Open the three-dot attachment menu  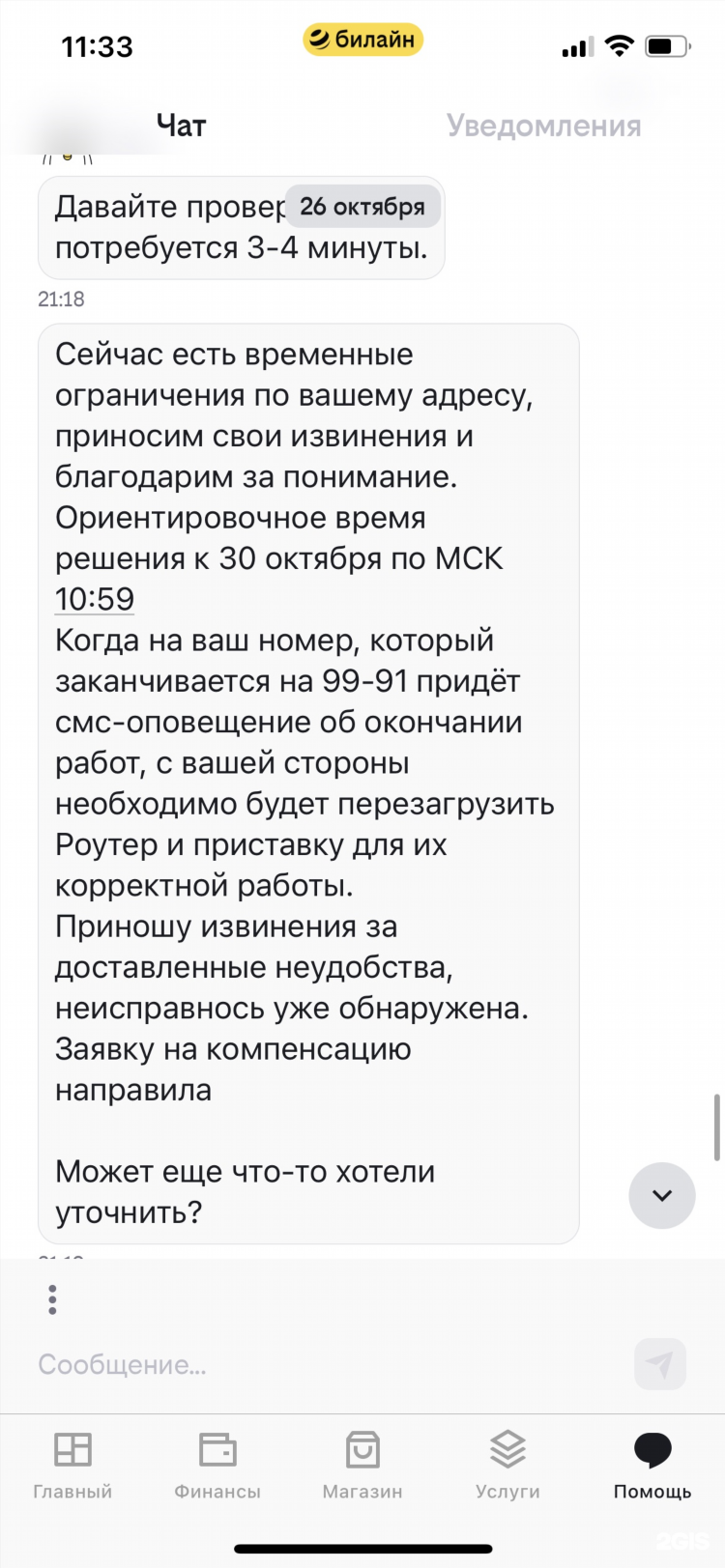[52, 1299]
